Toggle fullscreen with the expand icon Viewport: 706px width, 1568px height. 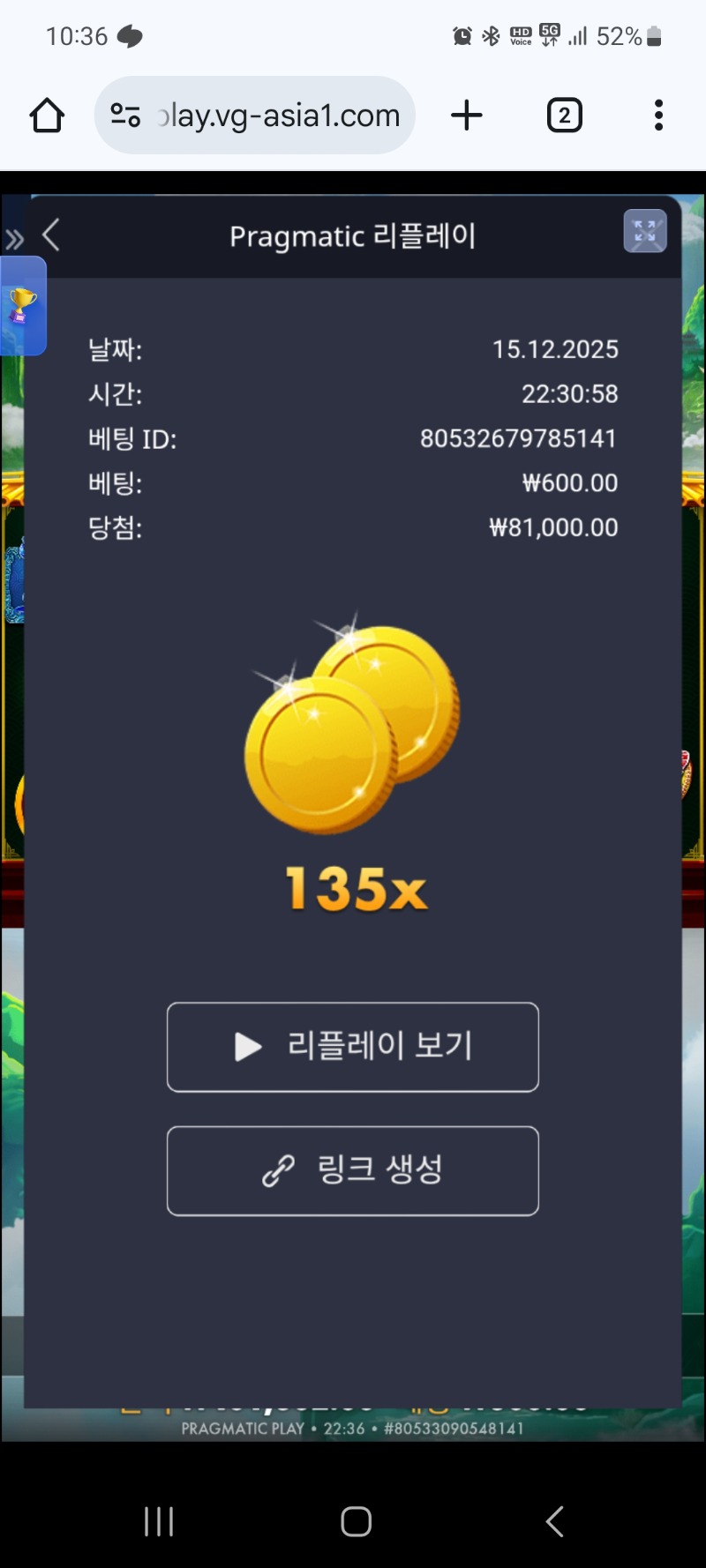(645, 232)
